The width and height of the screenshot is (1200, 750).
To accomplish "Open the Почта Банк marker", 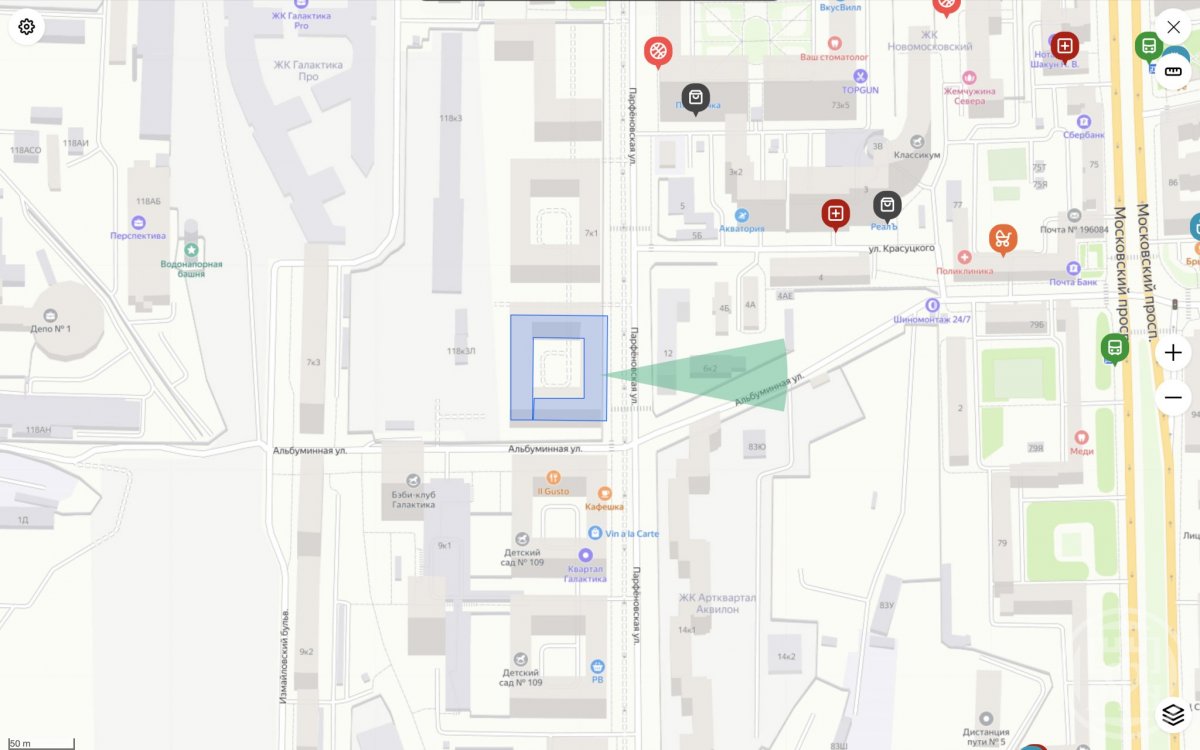I will pyautogui.click(x=1074, y=268).
